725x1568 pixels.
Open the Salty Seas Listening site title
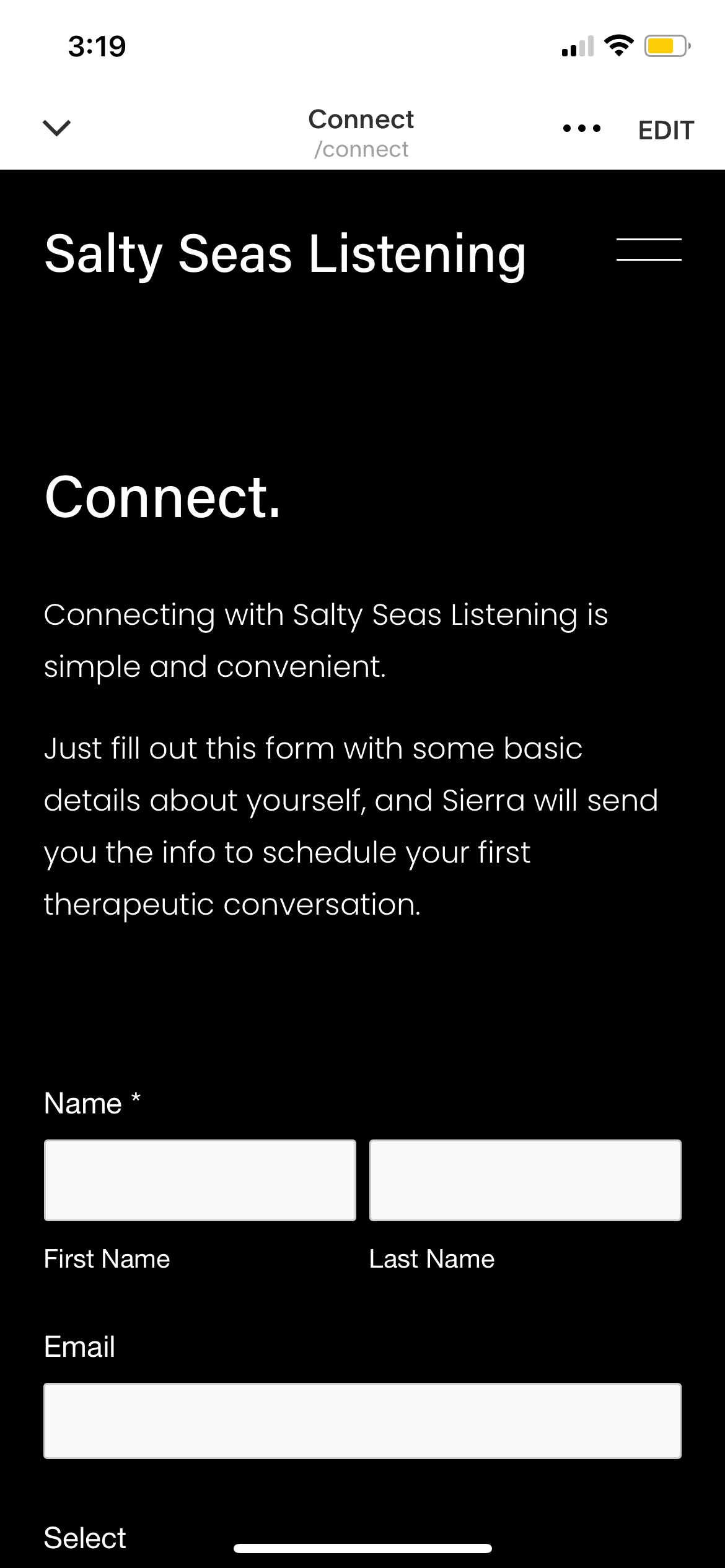(285, 254)
